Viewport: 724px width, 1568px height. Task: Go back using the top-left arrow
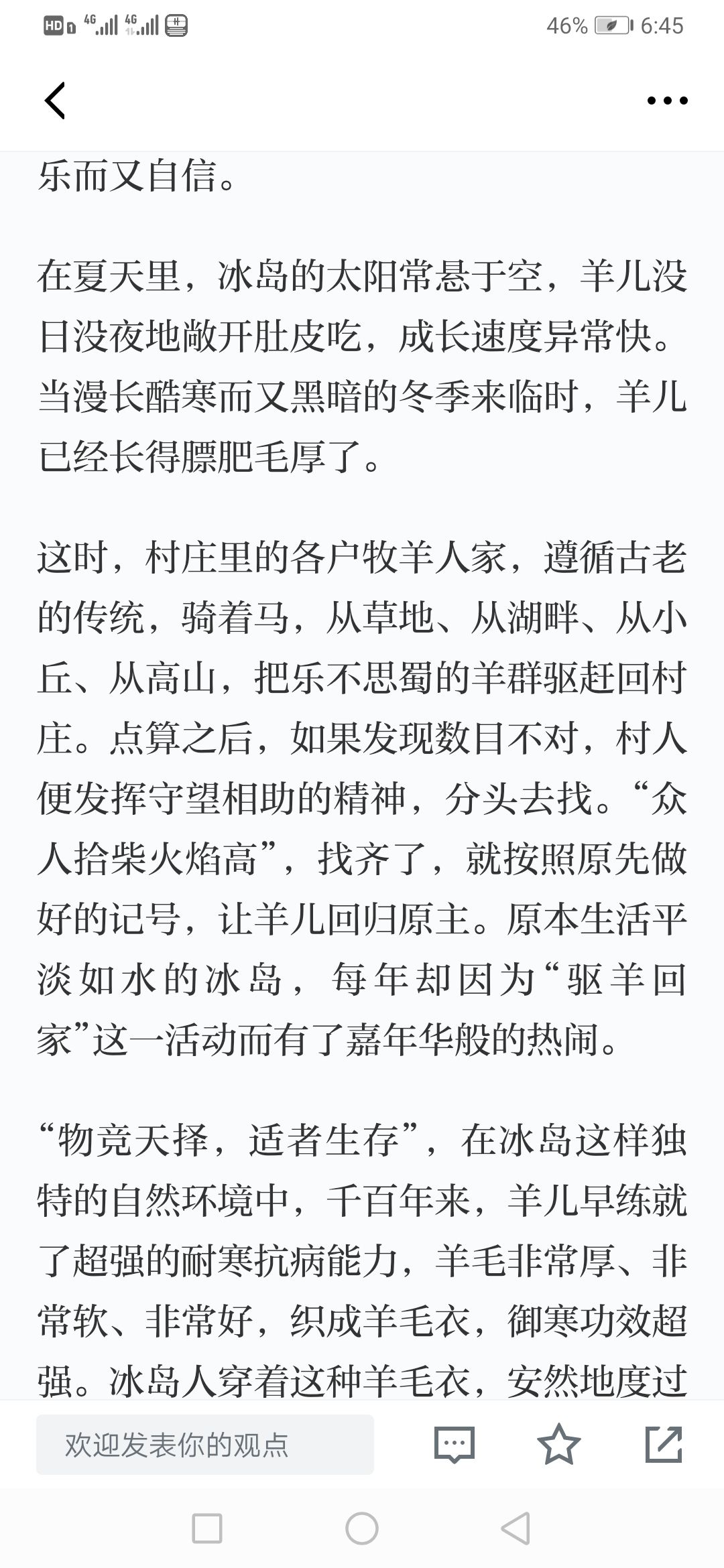click(x=55, y=101)
